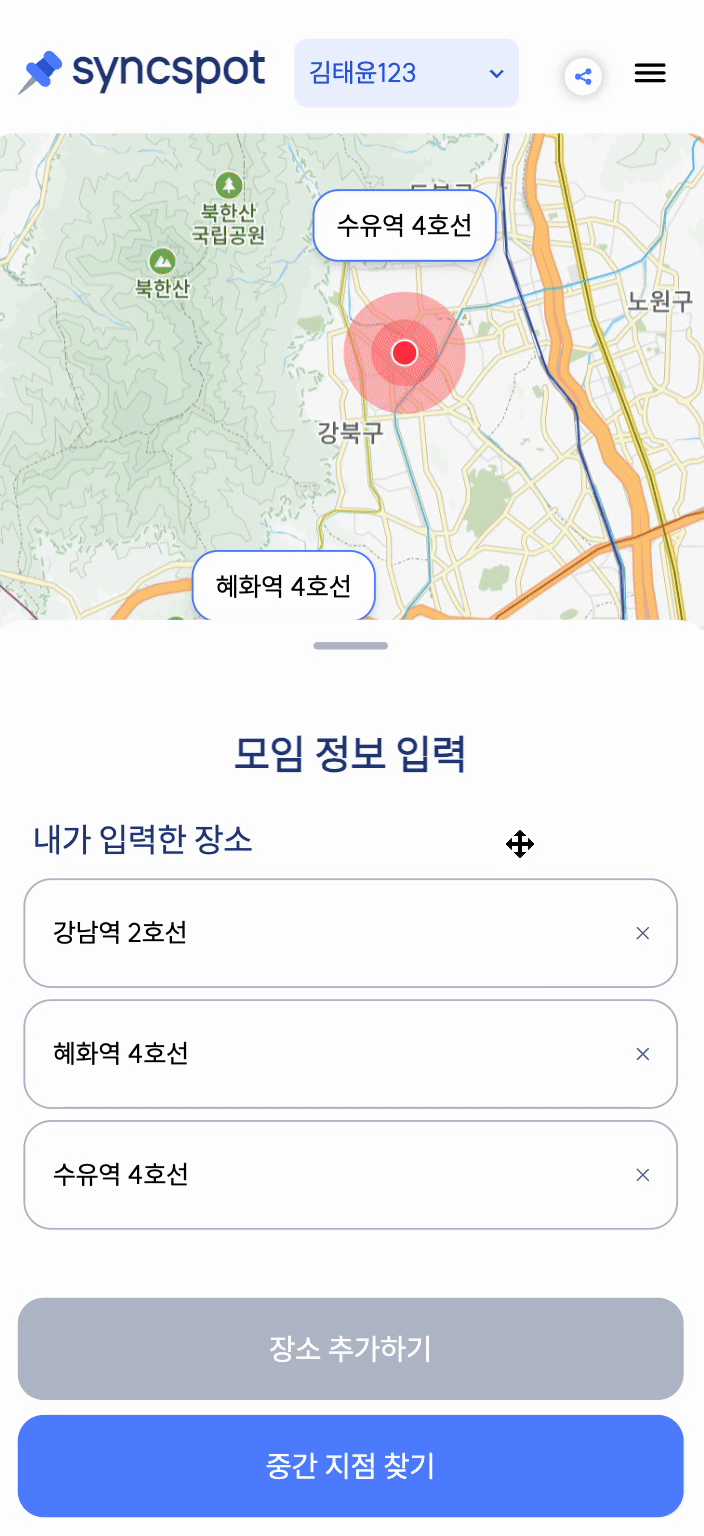Find the midpoint with 중간 지점 찾기

pos(351,1466)
